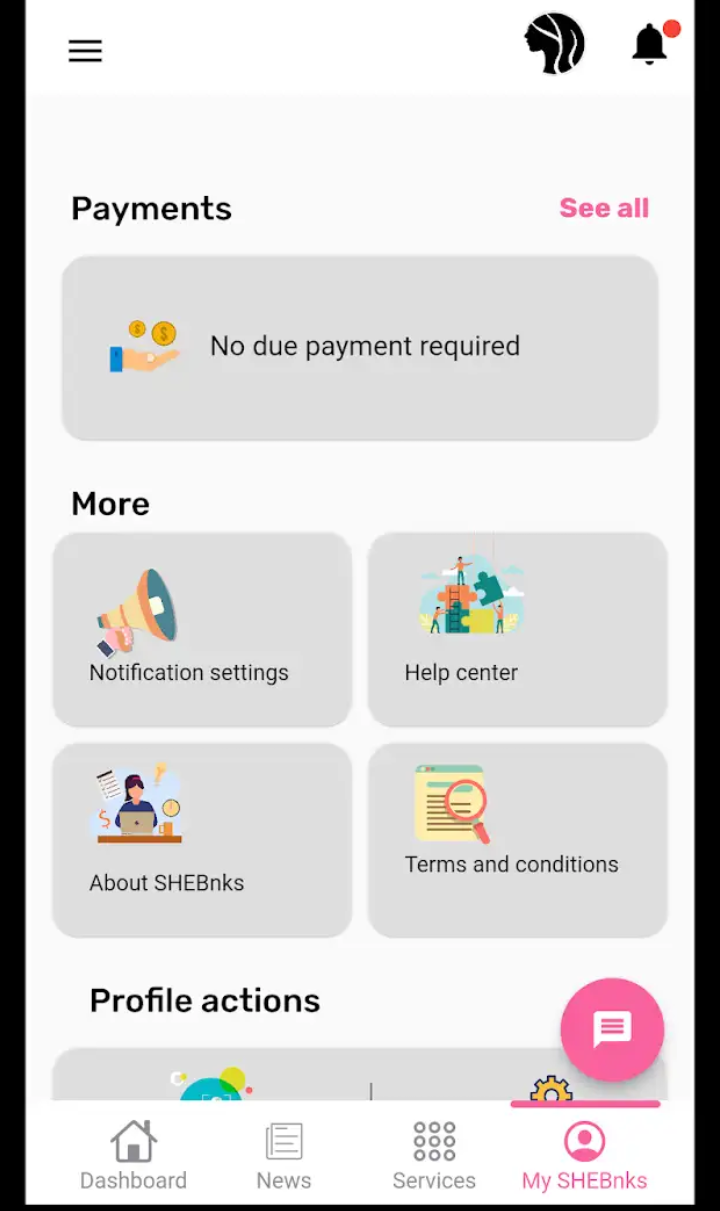
Task: Go to the Help center
Action: coord(517,629)
